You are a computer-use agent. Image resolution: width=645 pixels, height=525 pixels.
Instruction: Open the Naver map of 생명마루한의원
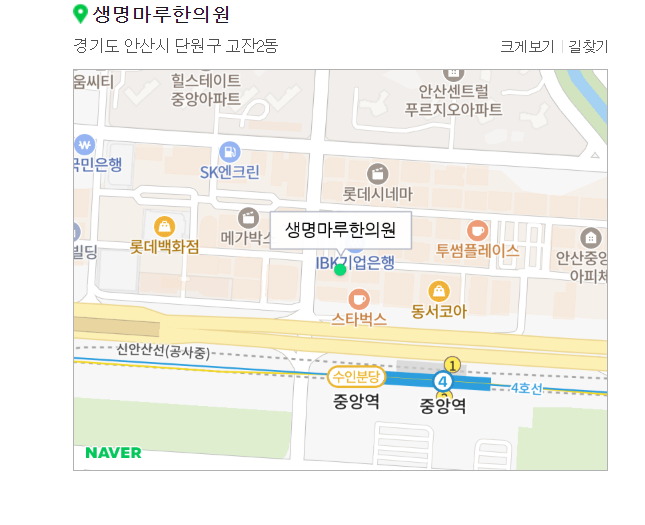click(x=340, y=269)
